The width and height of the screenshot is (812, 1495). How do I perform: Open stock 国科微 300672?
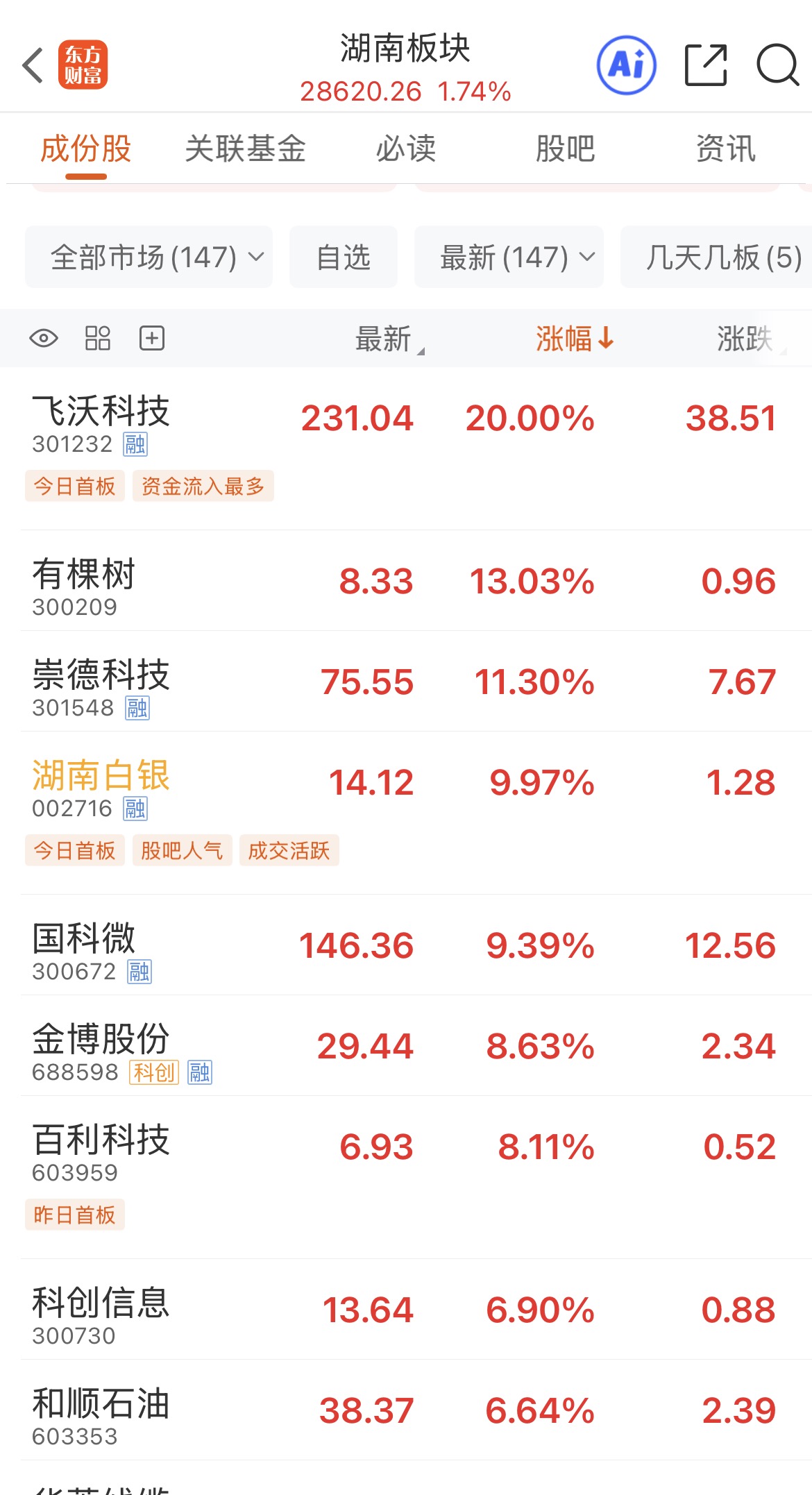pos(85,951)
